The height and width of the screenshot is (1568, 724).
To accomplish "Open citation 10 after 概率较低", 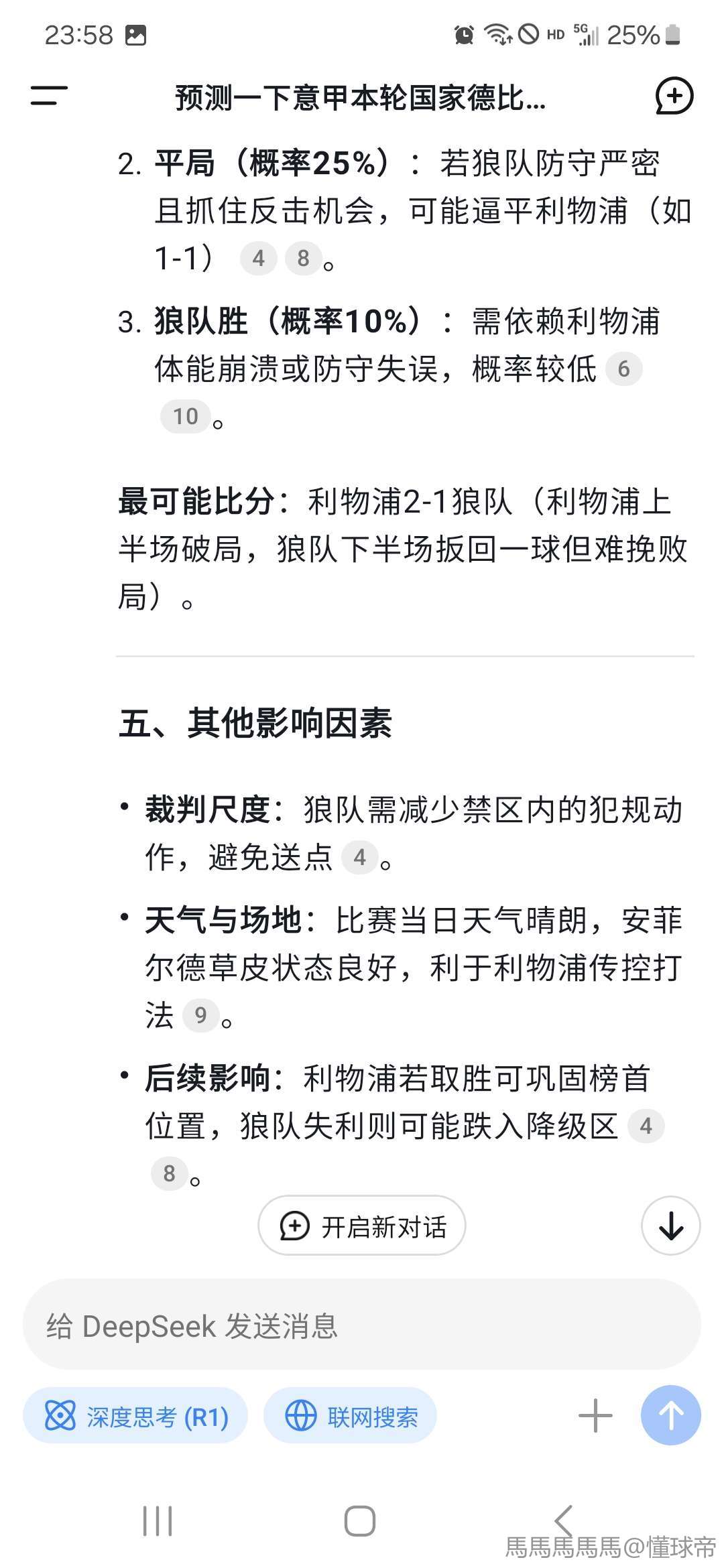I will (186, 416).
